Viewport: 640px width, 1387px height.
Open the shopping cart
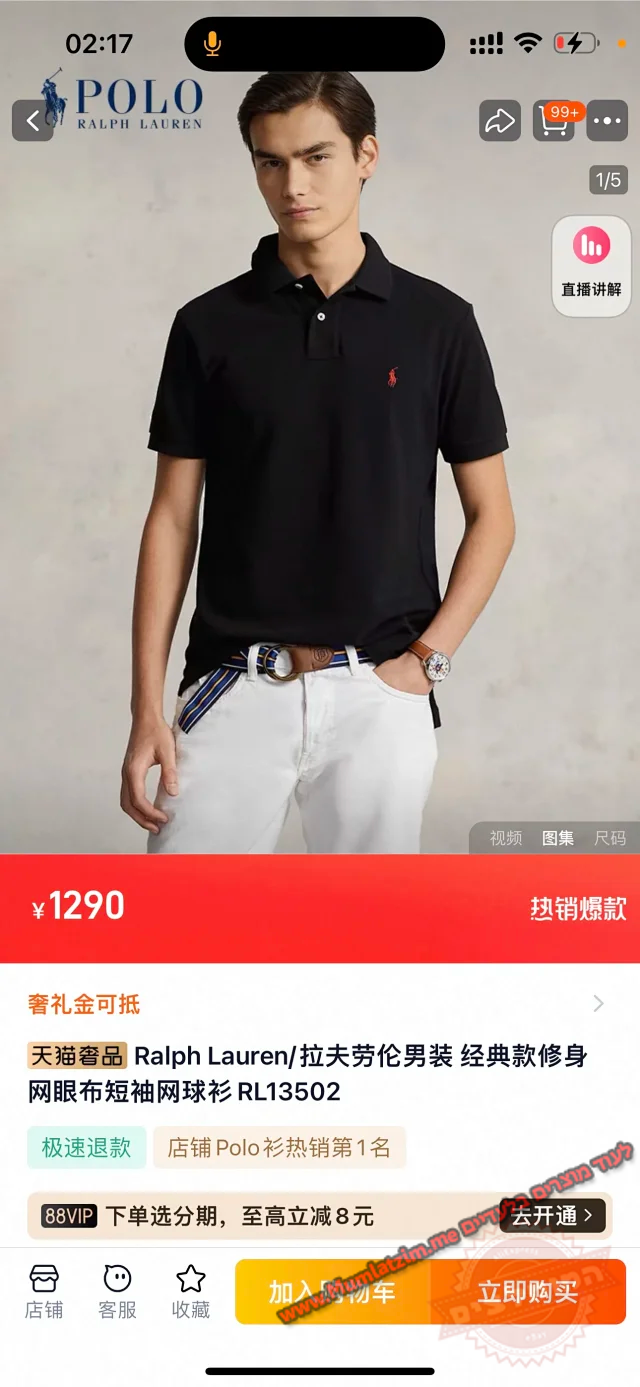[x=554, y=121]
